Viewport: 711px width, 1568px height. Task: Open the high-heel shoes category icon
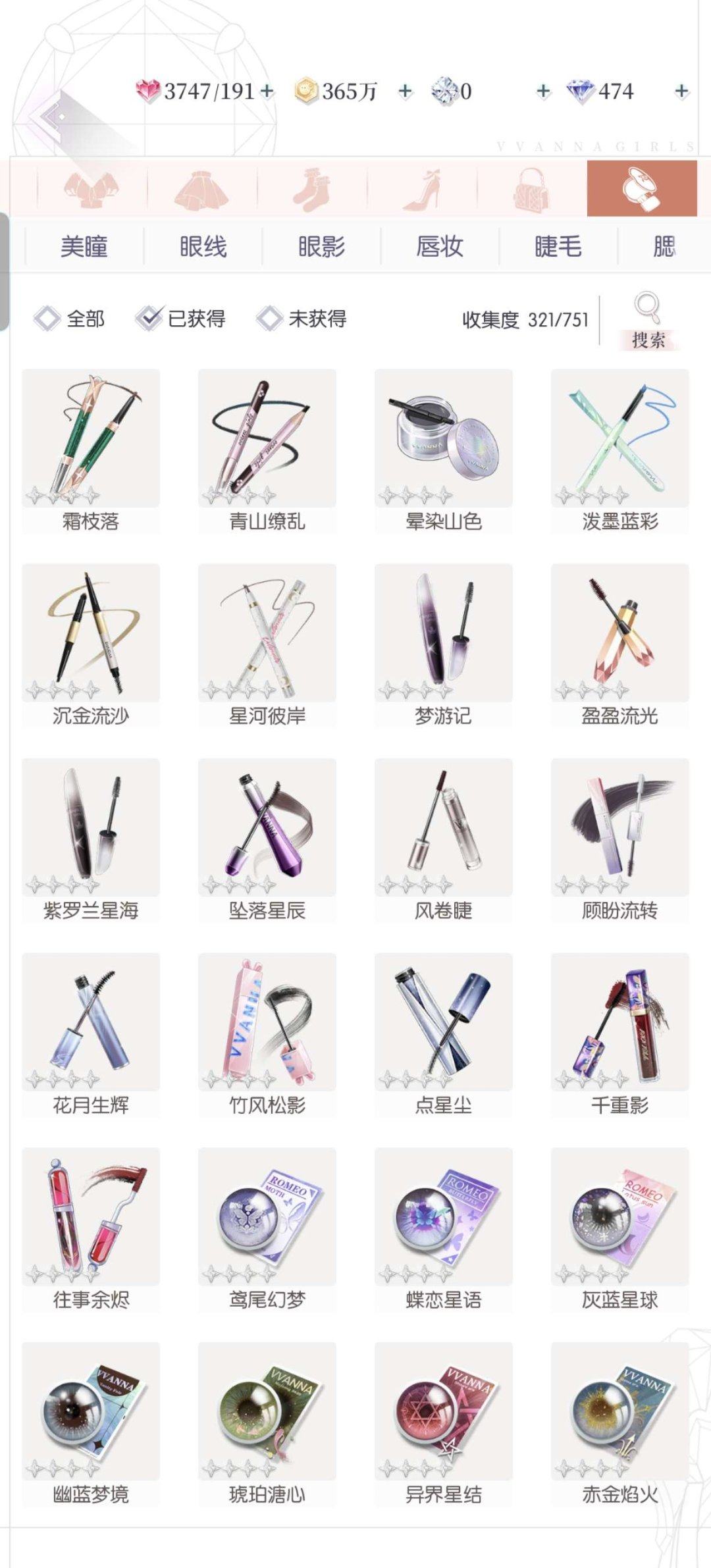coord(428,191)
